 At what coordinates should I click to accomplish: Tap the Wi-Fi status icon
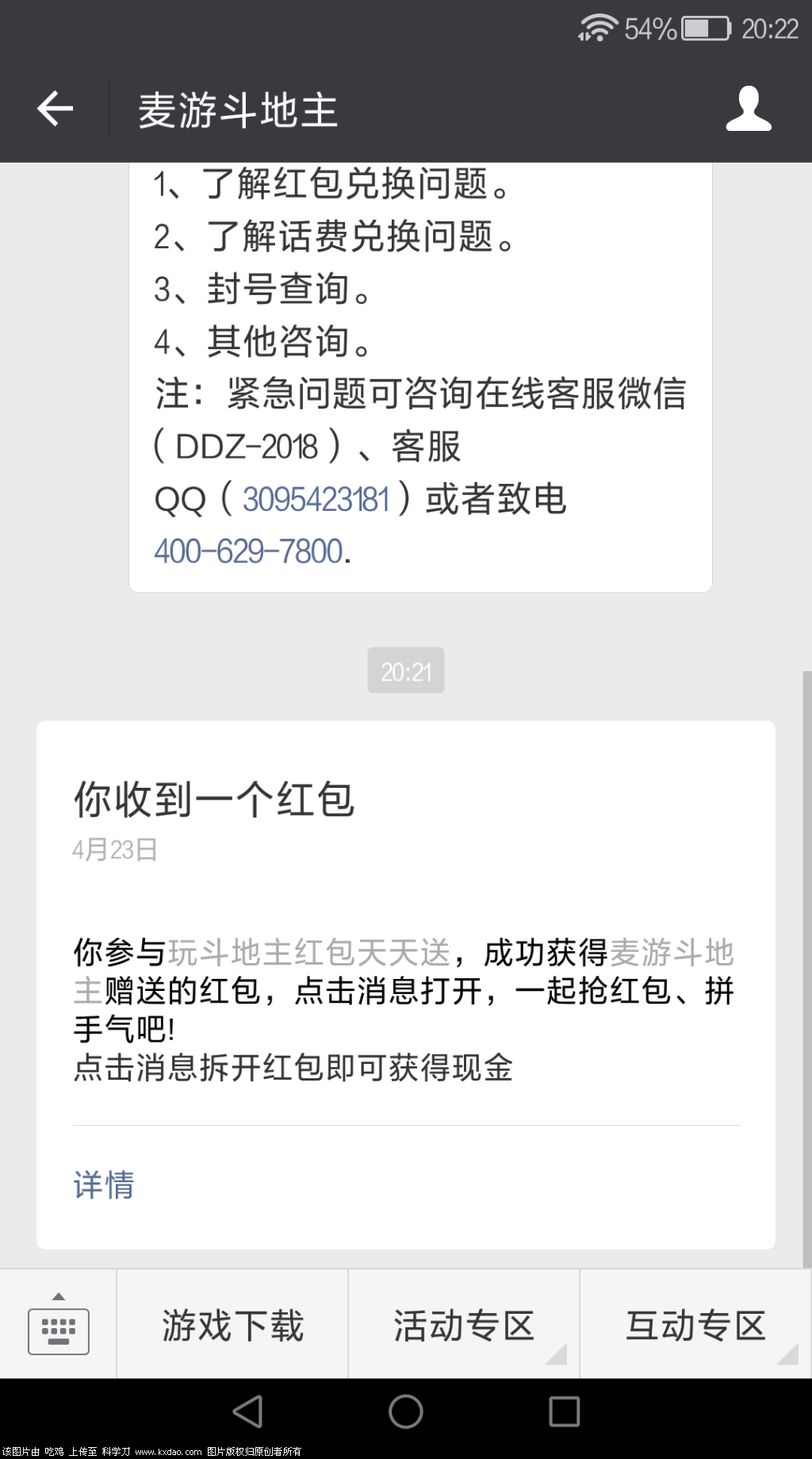coord(597,26)
